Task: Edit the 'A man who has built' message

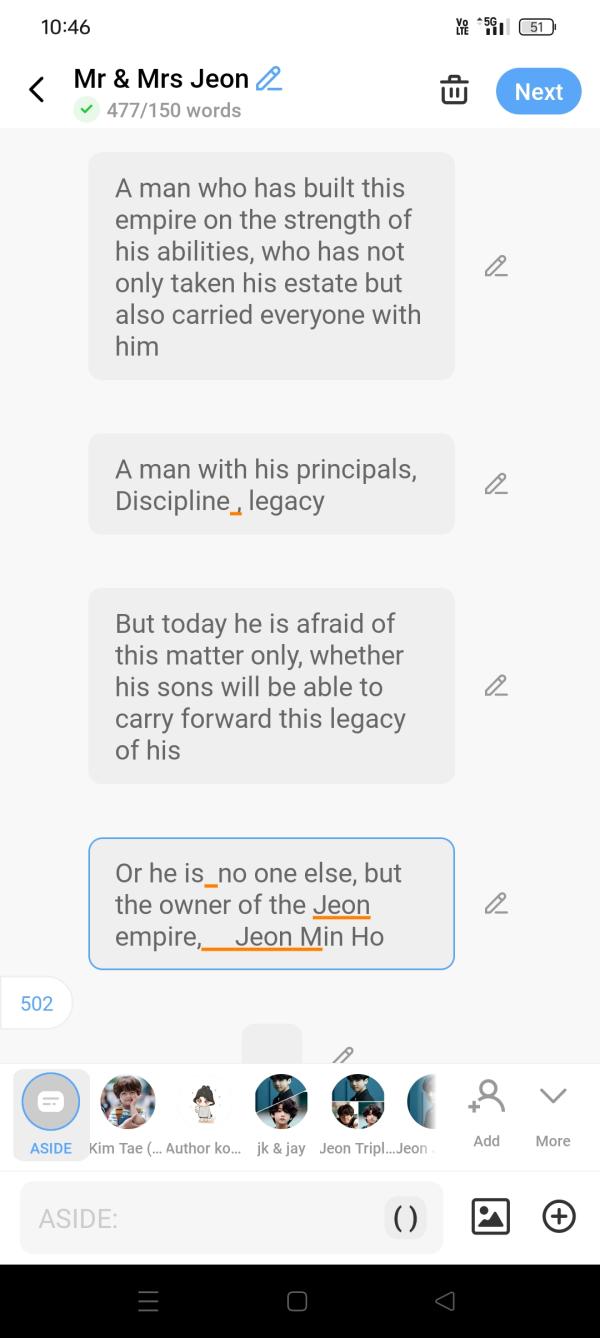Action: [x=496, y=267]
